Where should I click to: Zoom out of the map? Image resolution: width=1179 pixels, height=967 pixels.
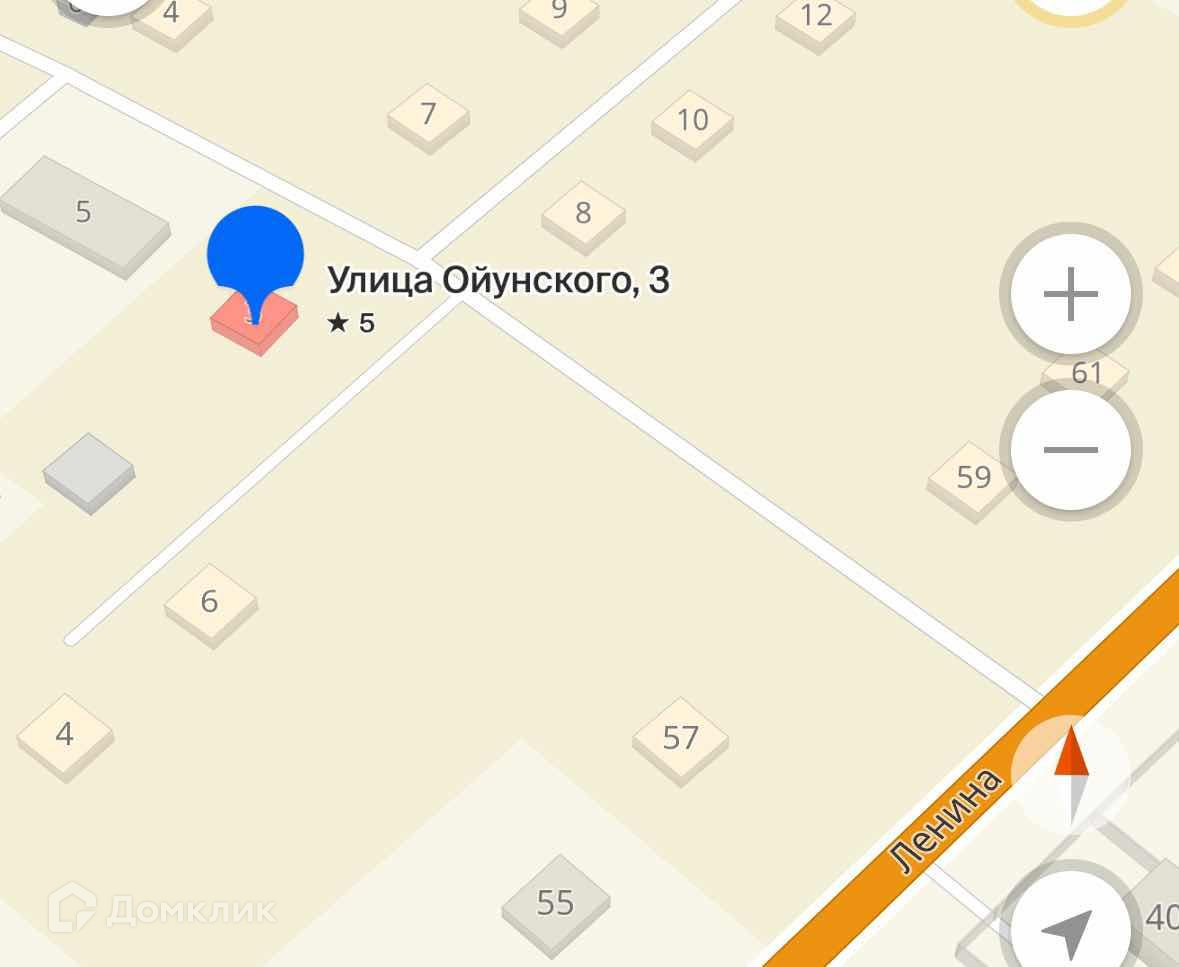1070,449
